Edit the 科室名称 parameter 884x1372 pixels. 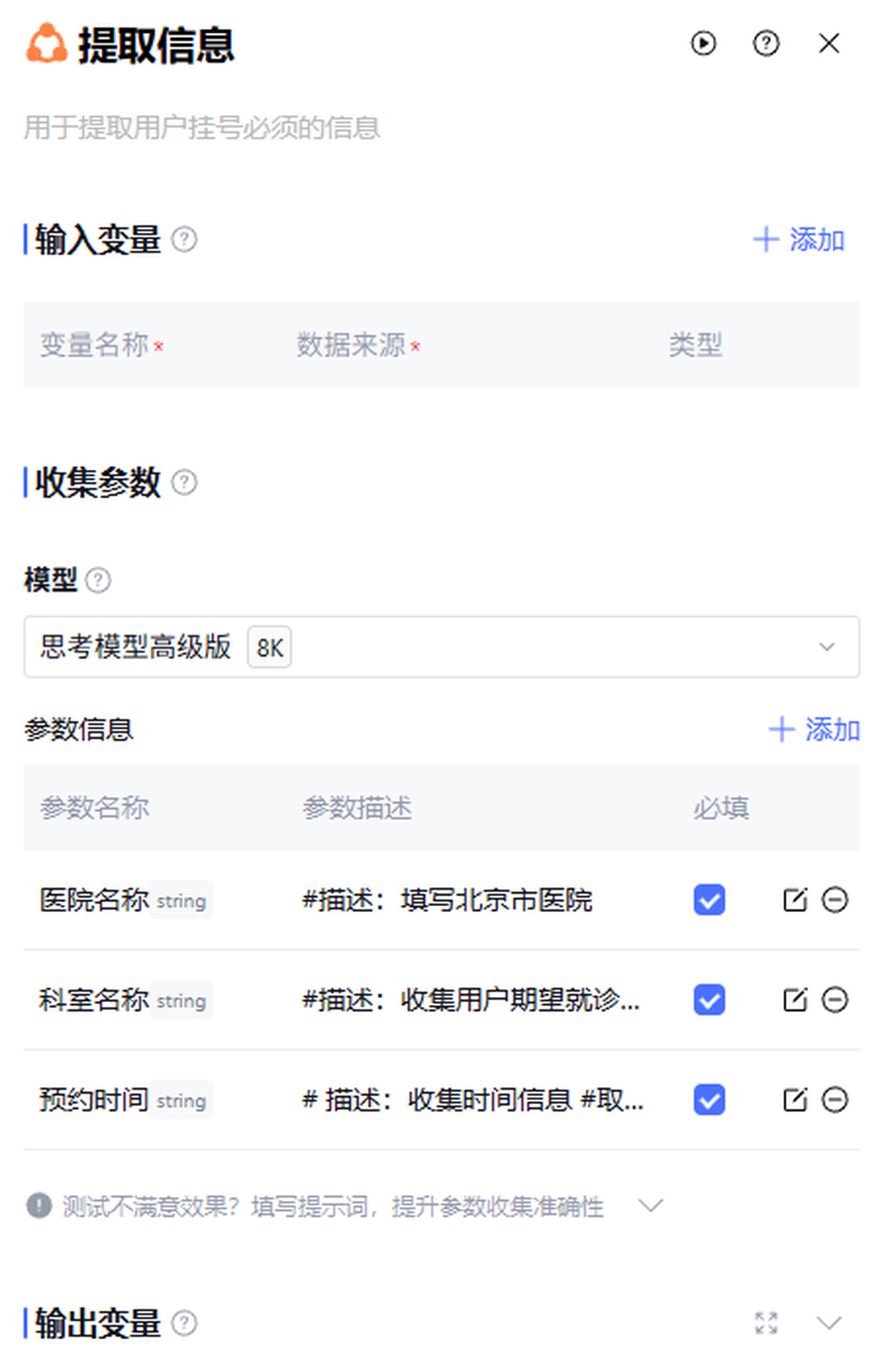point(795,1000)
